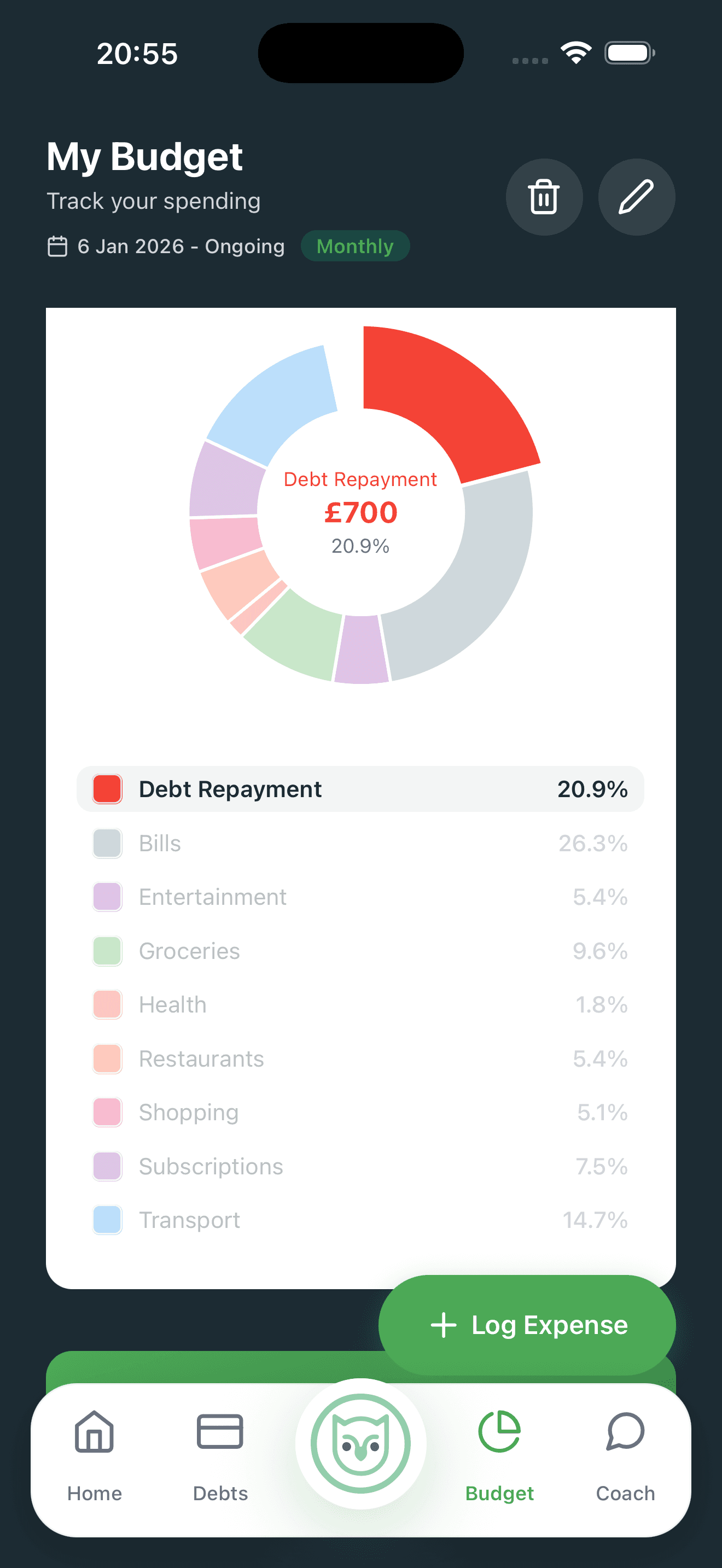Delete the budget with the trash icon

coord(544,197)
